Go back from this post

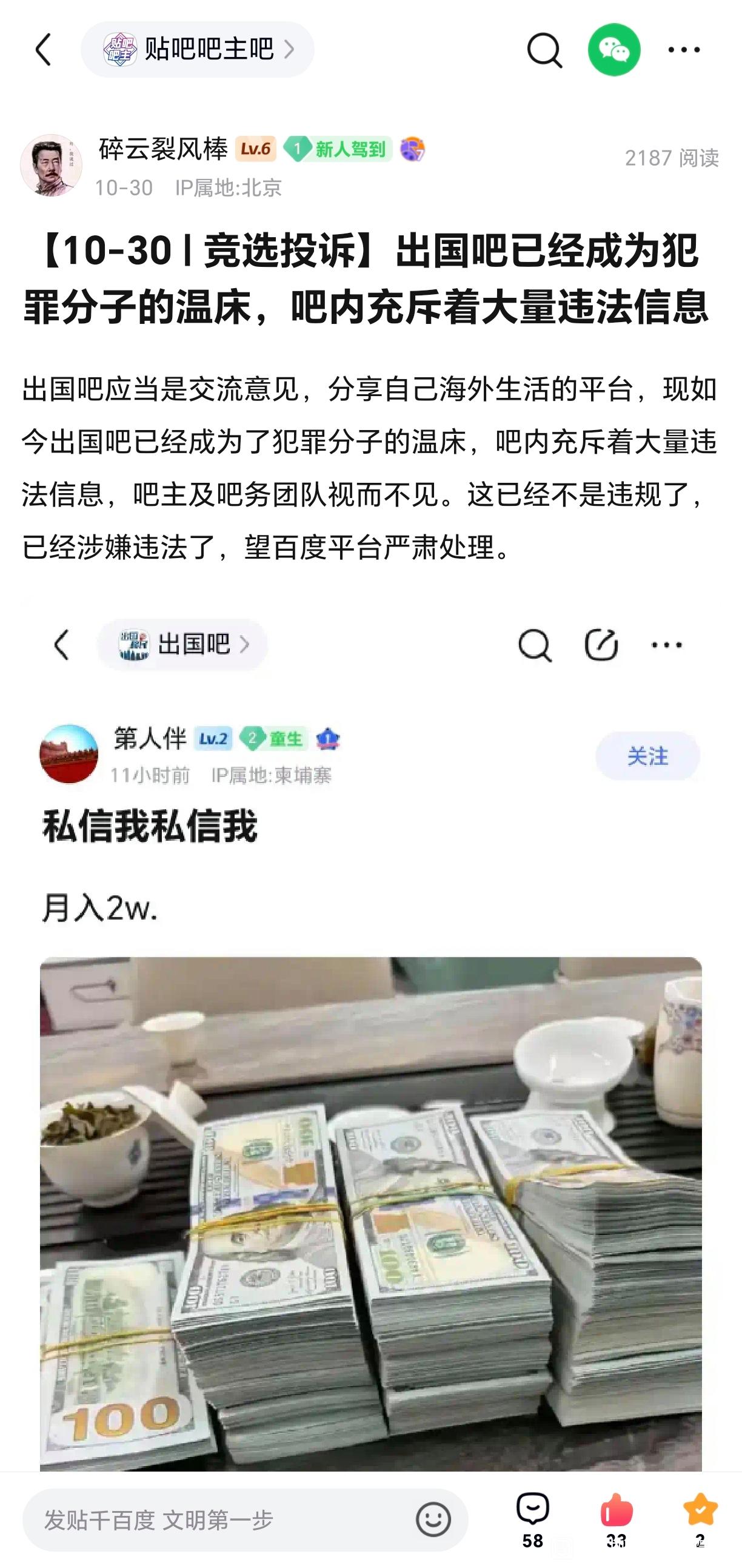point(43,50)
